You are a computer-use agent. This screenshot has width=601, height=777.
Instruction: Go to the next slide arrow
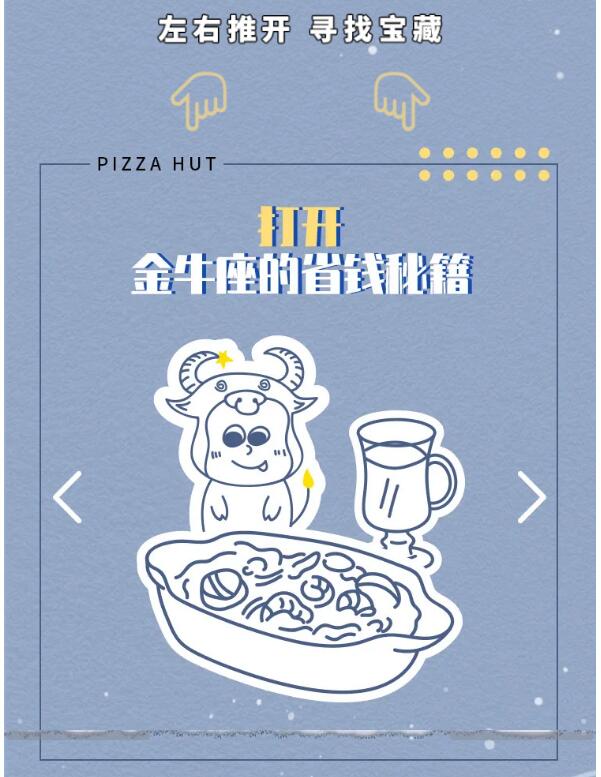point(532,497)
